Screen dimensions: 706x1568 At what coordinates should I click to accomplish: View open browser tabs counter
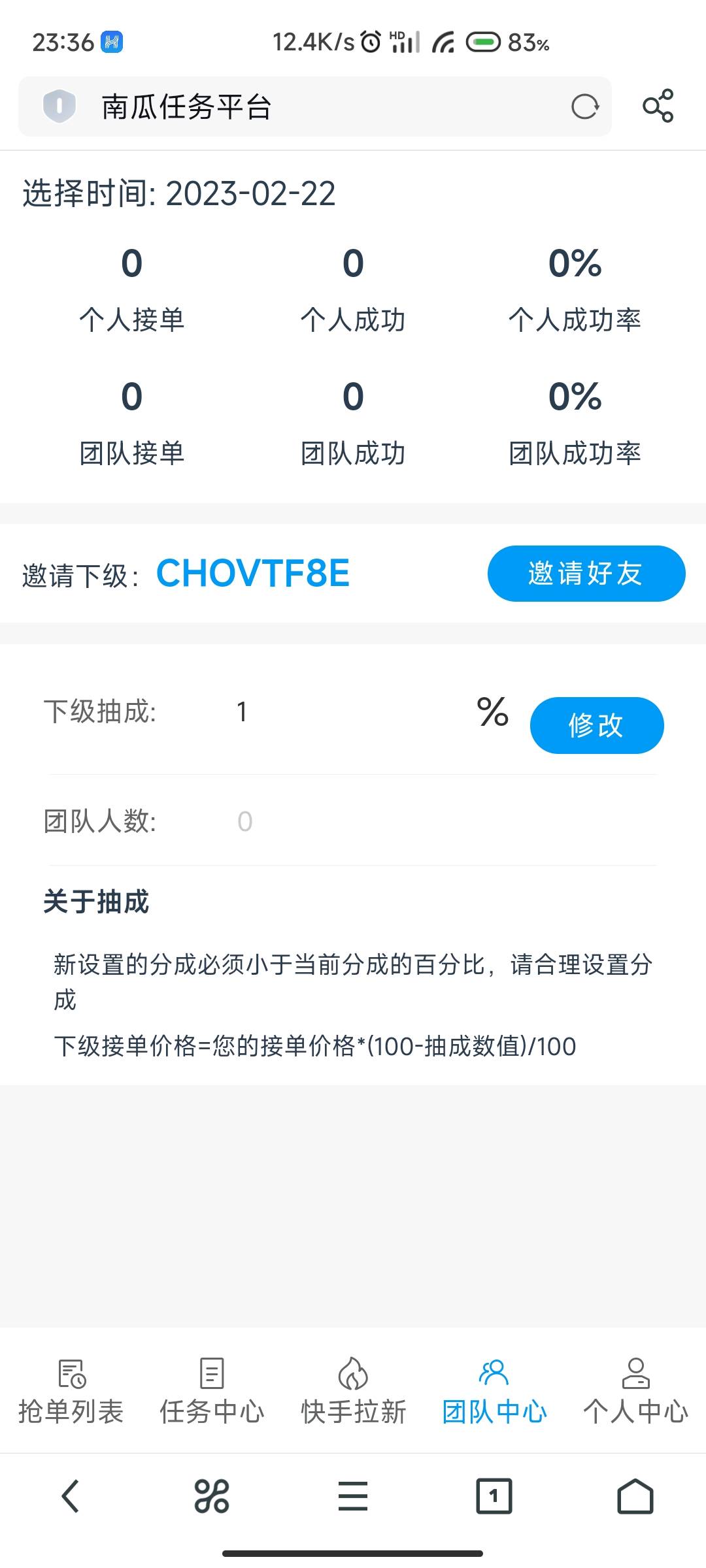[494, 1496]
